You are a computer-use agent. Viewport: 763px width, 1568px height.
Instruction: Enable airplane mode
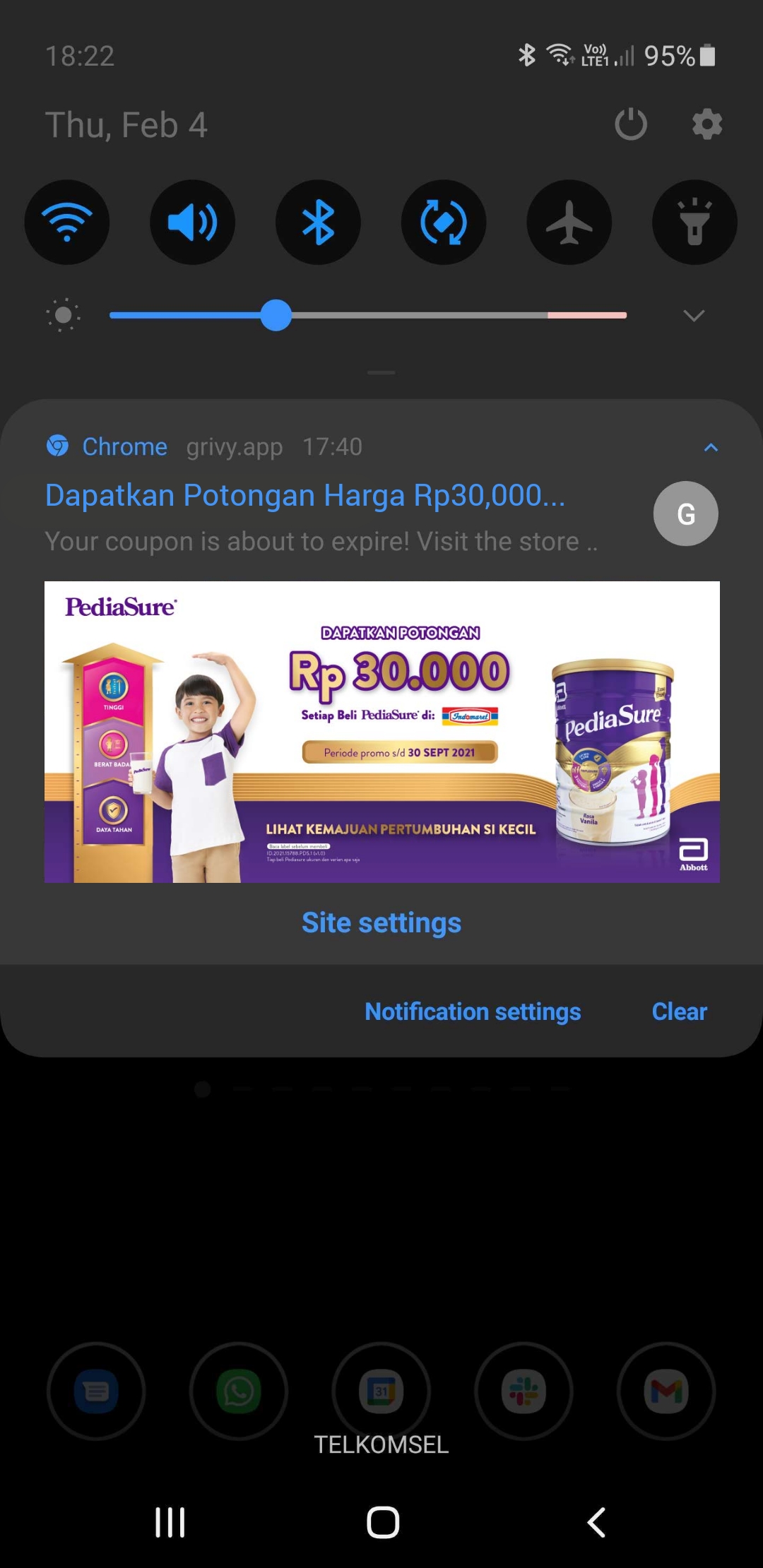[569, 222]
